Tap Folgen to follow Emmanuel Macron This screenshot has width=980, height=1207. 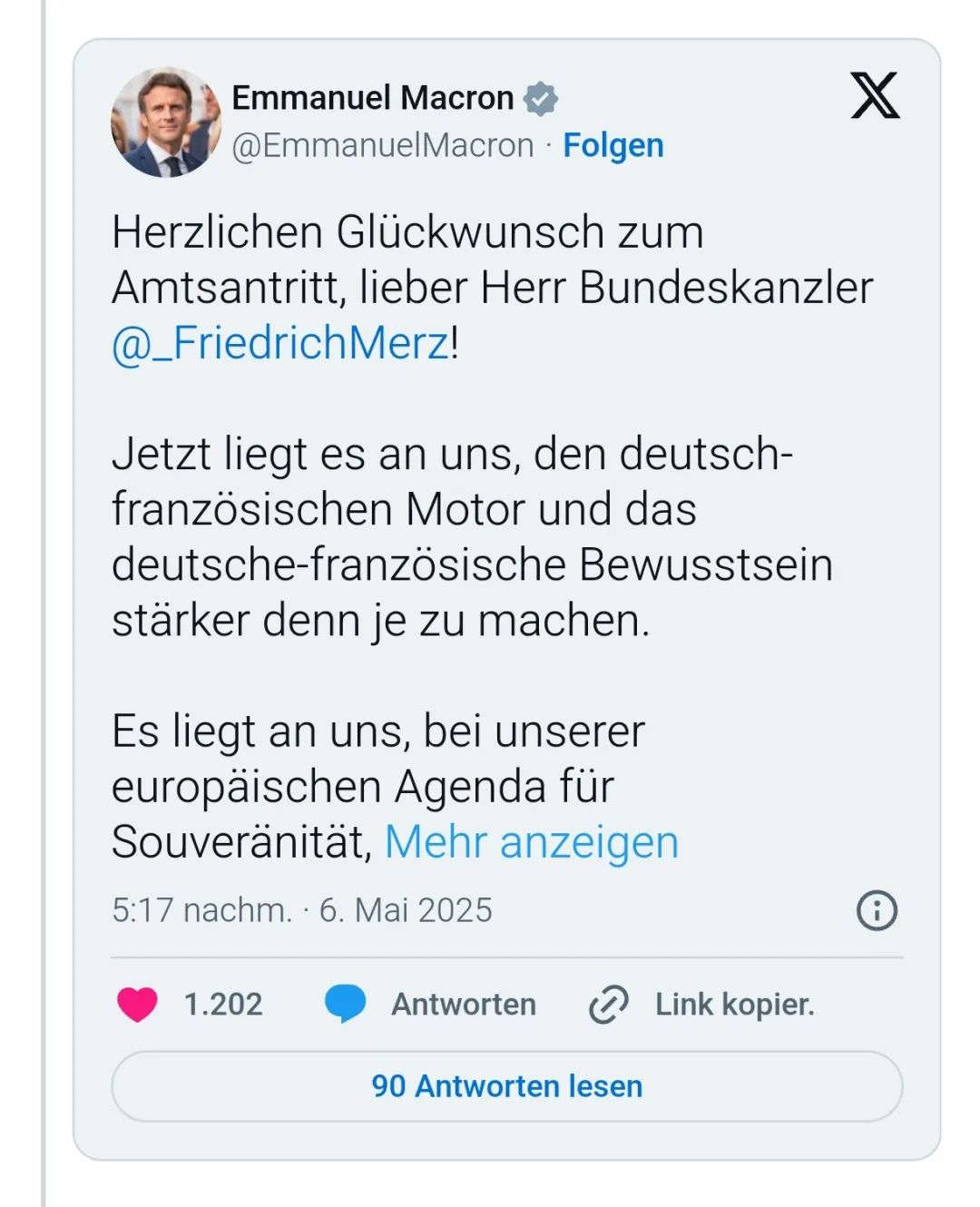coord(612,145)
